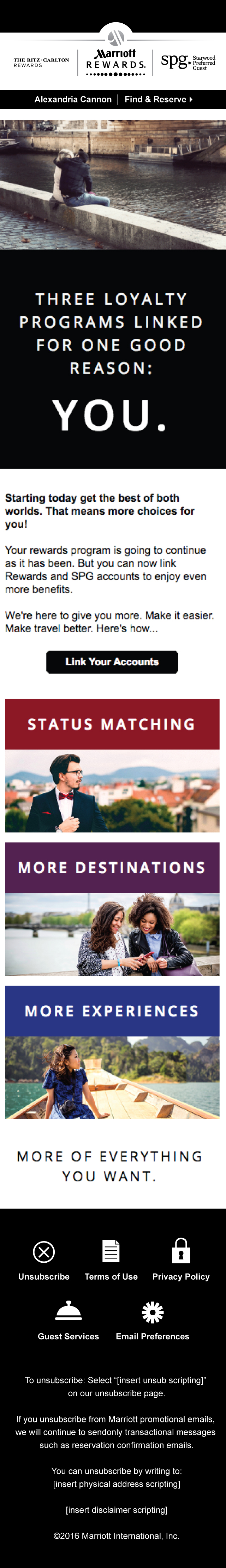
Task: Open the More Destinations banner
Action: [112, 867]
